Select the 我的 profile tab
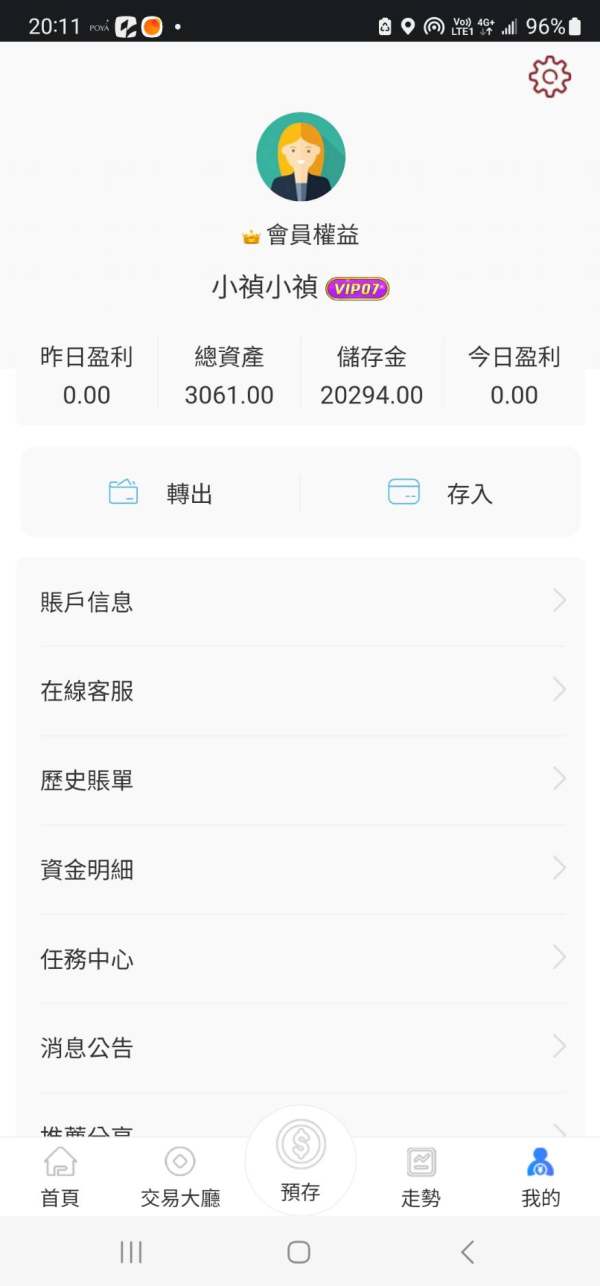The height and width of the screenshot is (1286, 600). pos(540,1177)
